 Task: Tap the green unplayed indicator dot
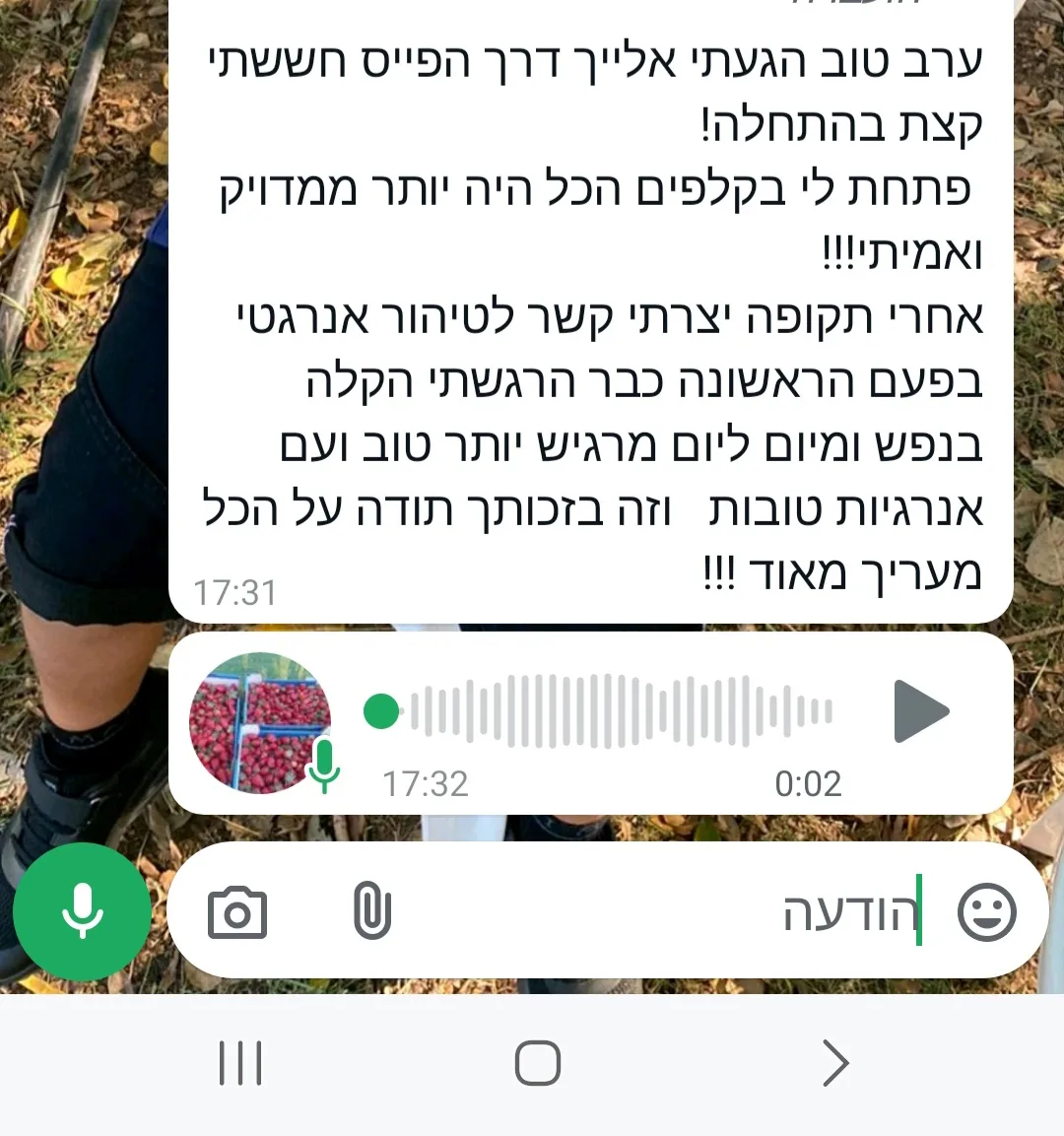pos(381,709)
